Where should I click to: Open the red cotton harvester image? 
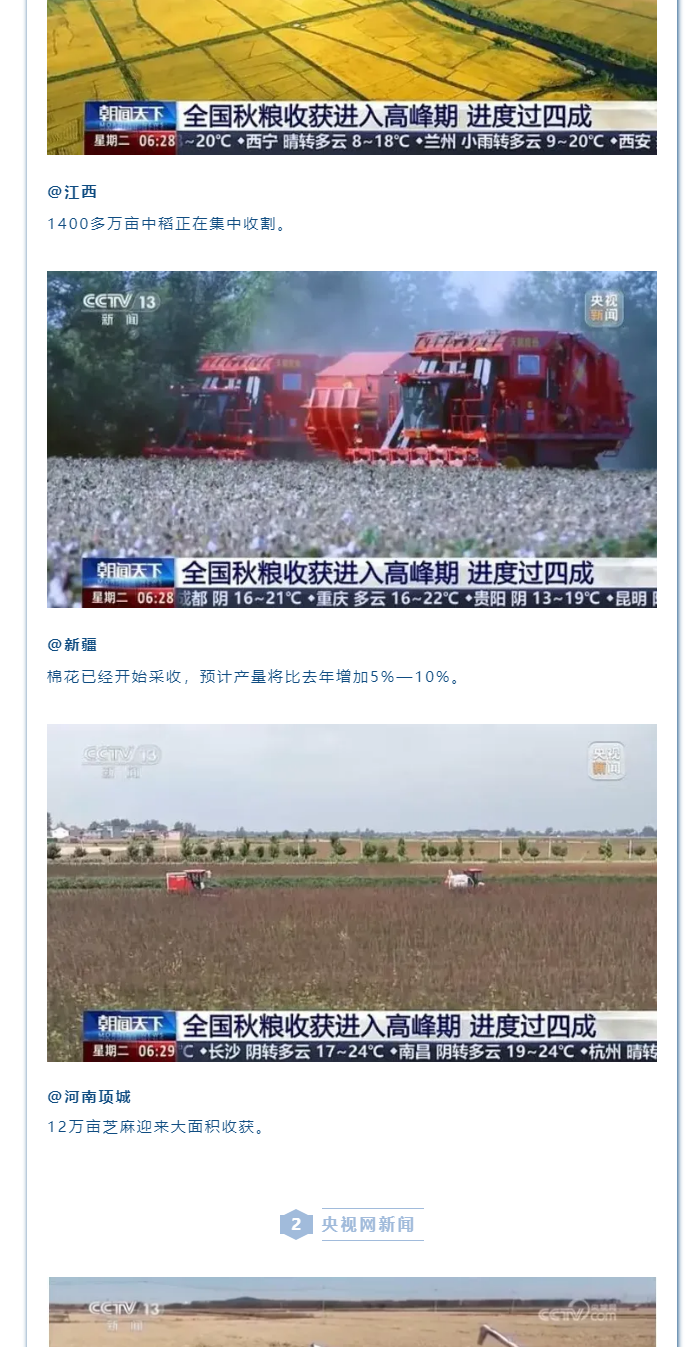click(x=352, y=439)
